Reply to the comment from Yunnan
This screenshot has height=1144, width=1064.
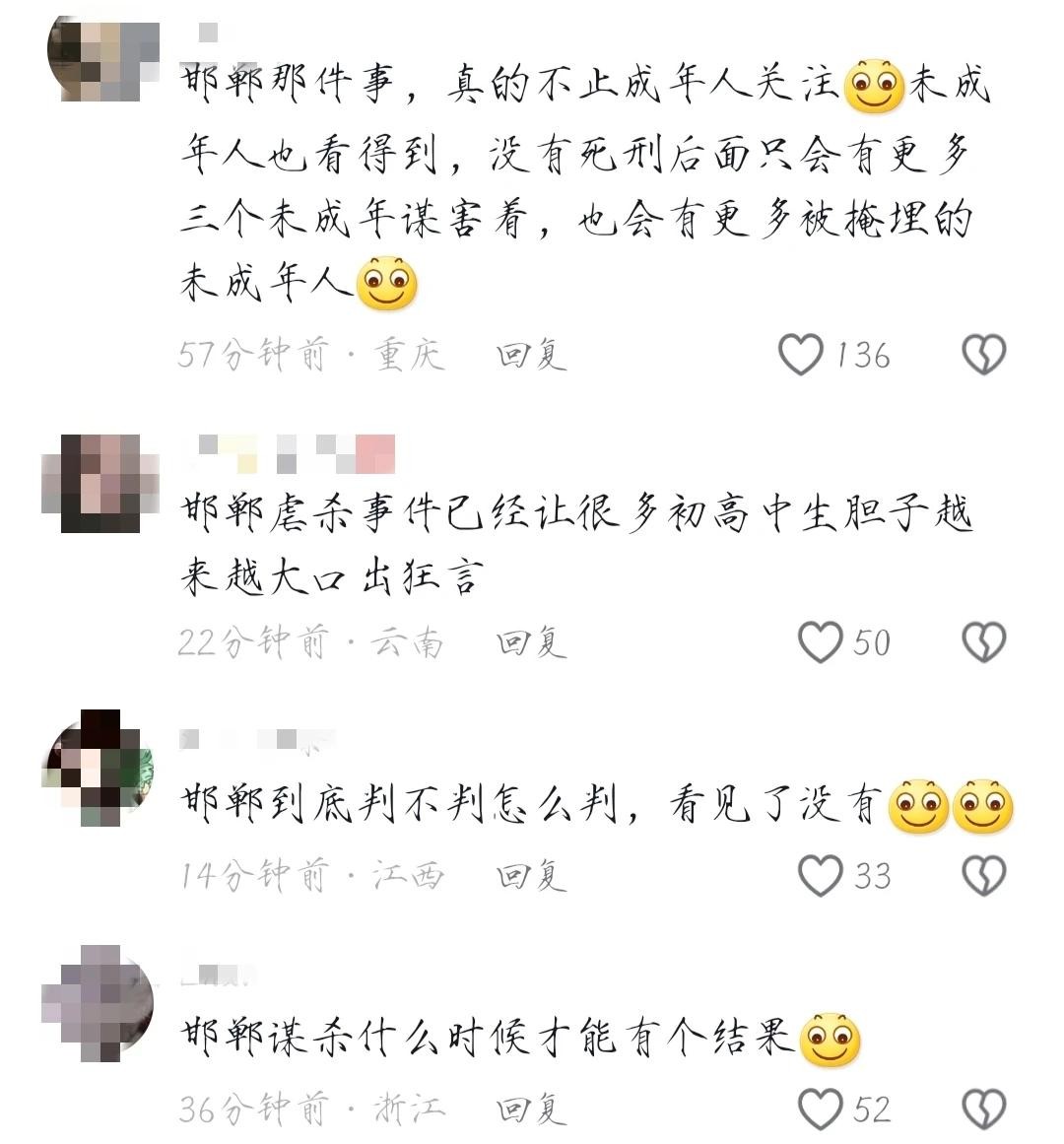(x=531, y=642)
